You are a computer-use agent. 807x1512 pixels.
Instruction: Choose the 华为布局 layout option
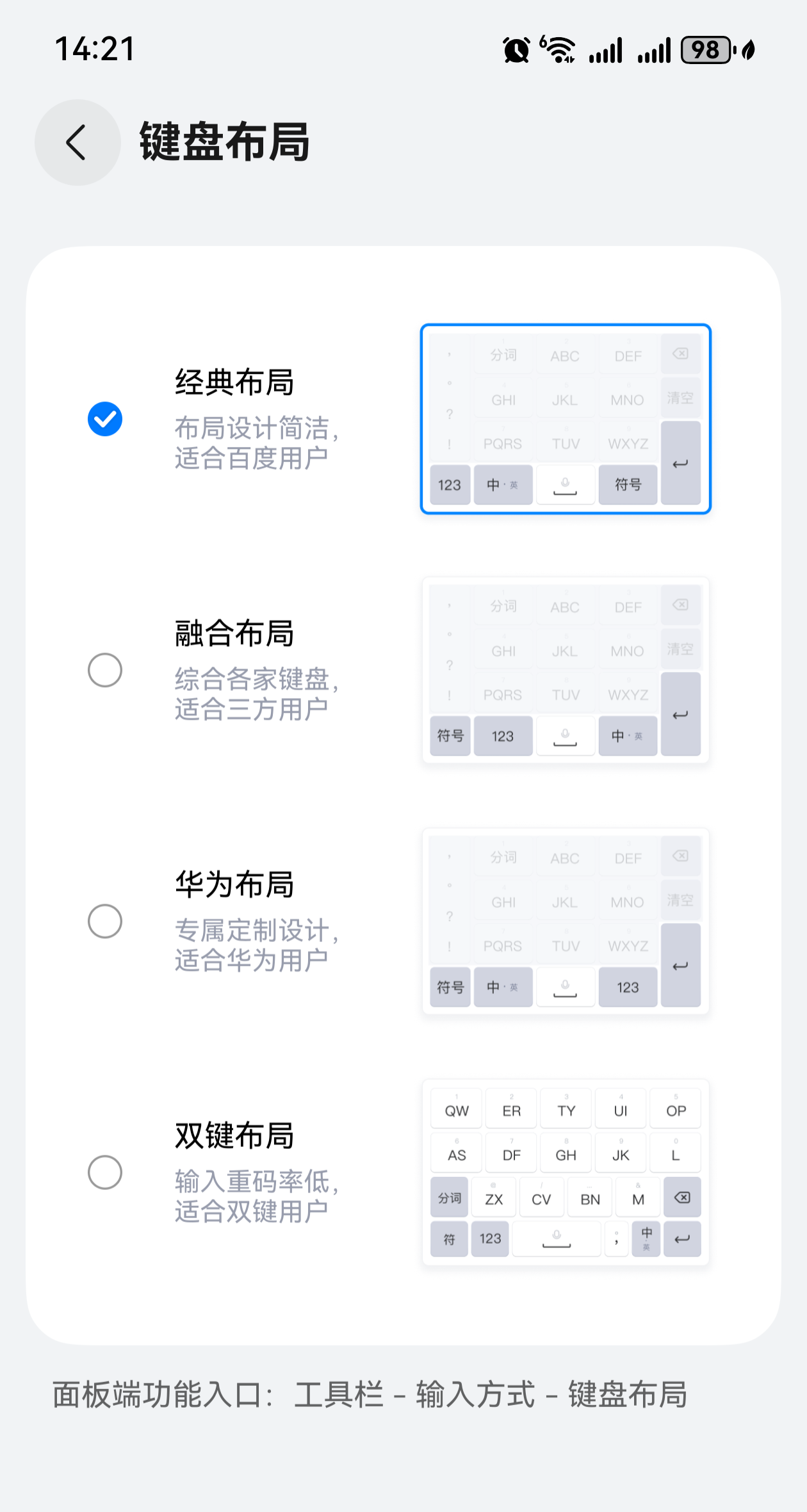click(x=106, y=920)
